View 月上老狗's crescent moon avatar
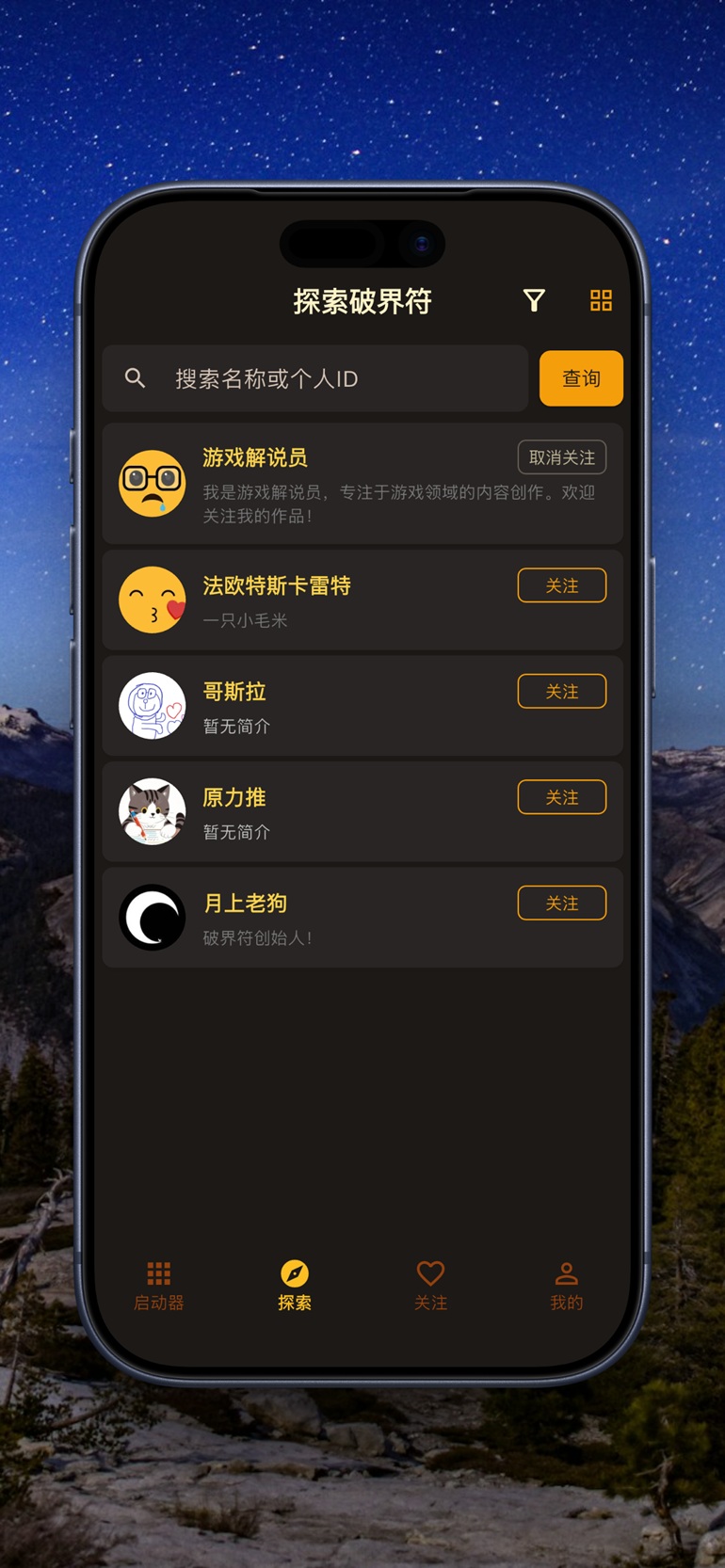 coord(152,918)
